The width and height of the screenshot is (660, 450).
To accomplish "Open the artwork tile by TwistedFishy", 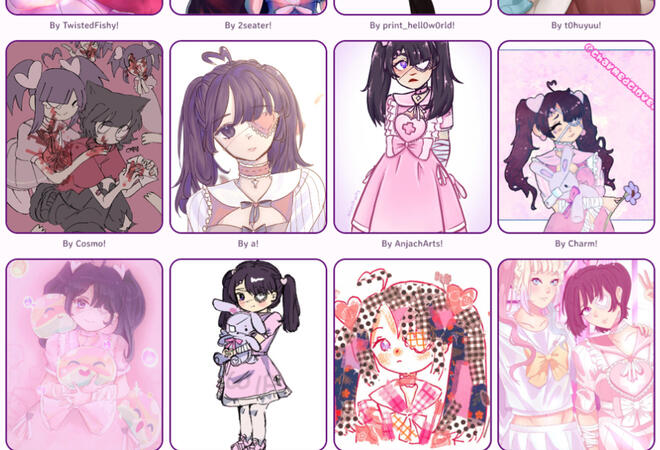I will tap(84, 7).
